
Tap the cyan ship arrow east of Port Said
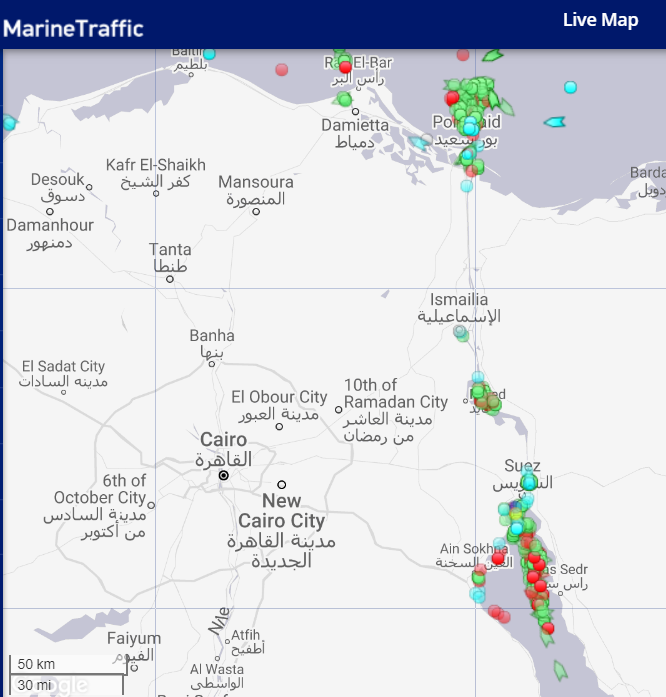(554, 122)
